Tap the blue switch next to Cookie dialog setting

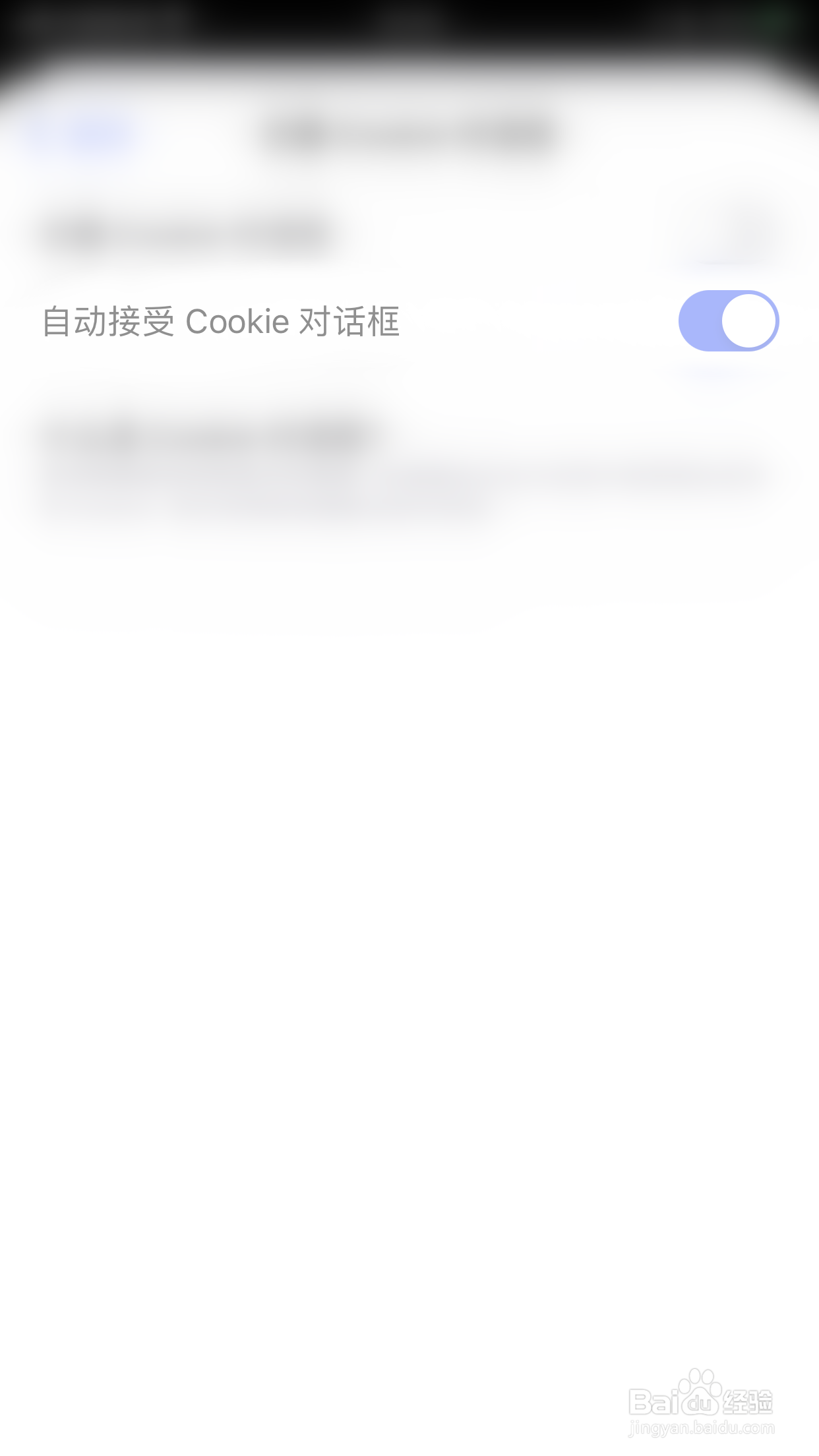(x=729, y=320)
